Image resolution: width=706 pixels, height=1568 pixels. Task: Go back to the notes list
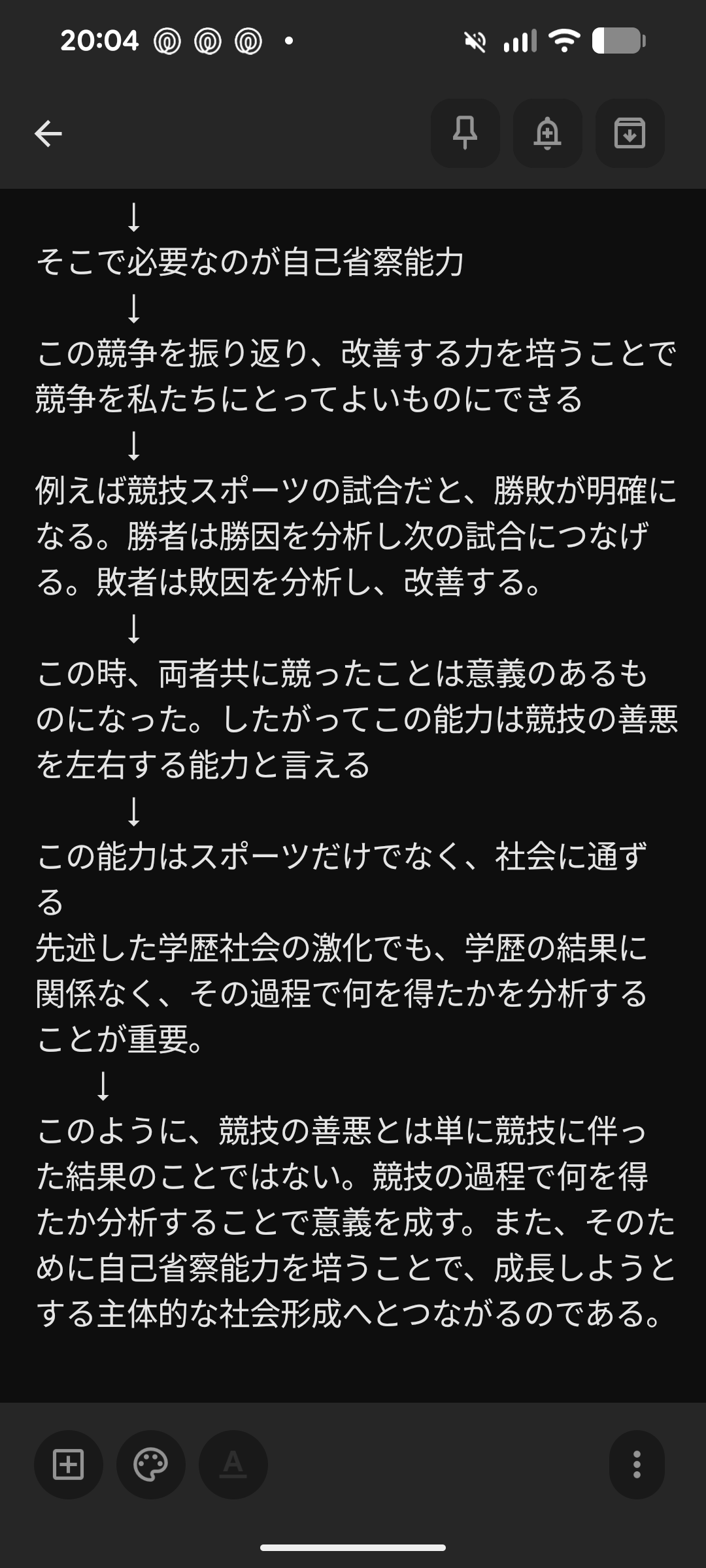(48, 134)
